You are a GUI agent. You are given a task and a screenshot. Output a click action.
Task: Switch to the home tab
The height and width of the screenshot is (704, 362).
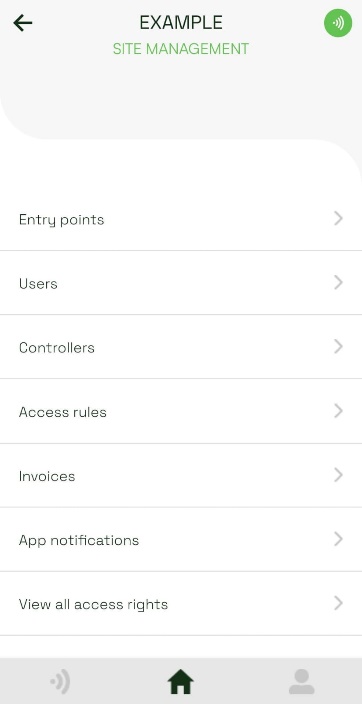click(181, 682)
